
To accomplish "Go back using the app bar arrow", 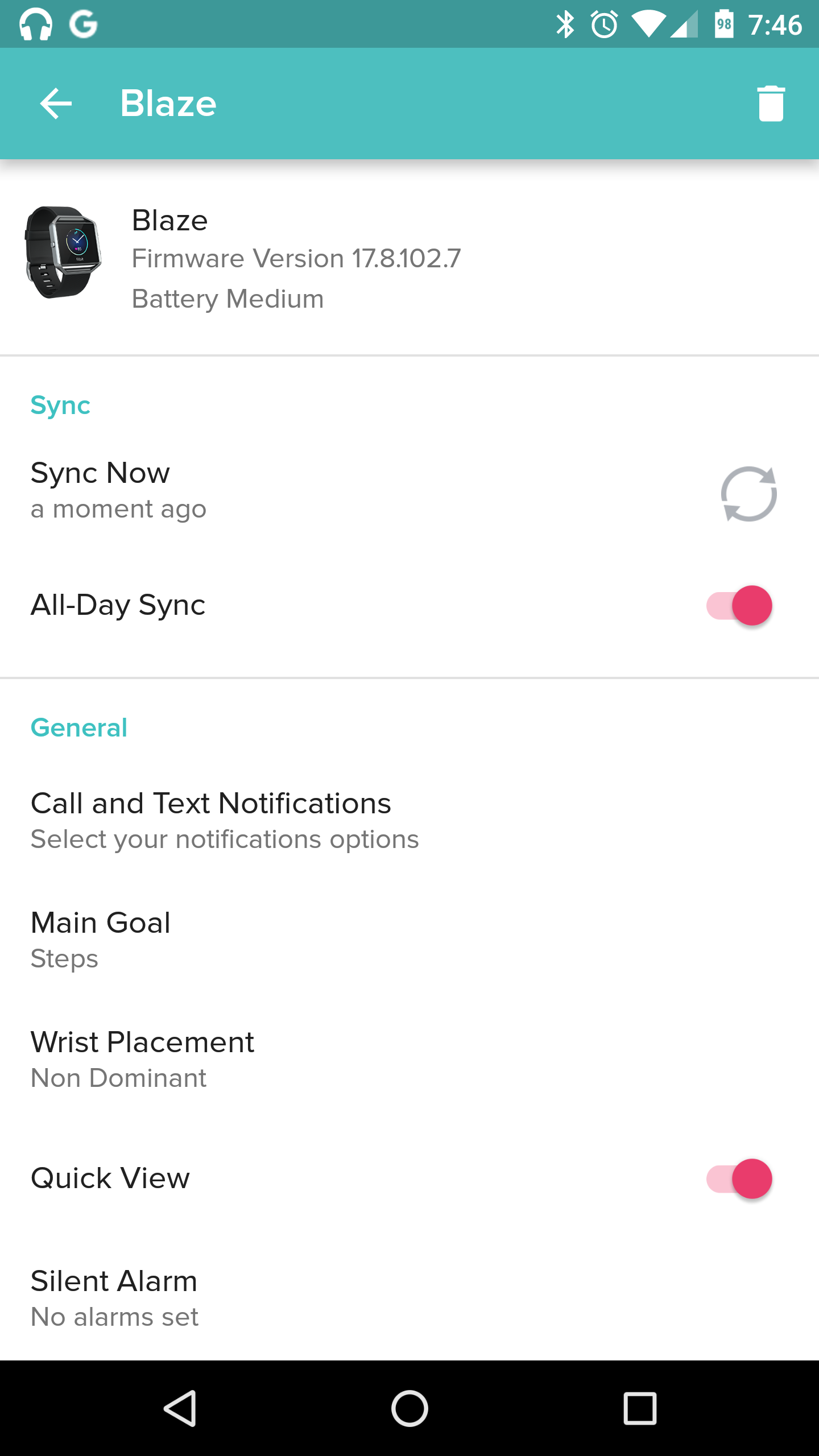I will [x=56, y=104].
